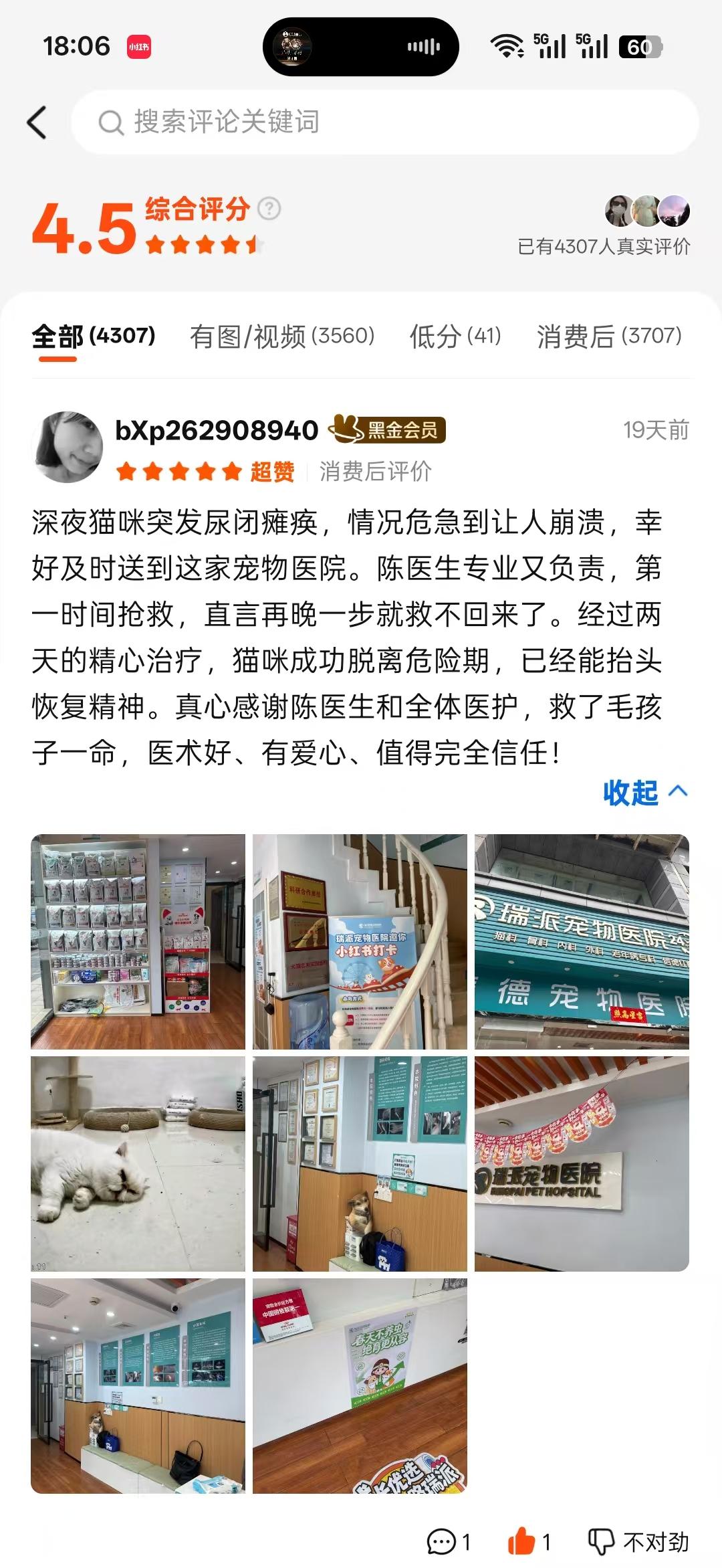Image resolution: width=722 pixels, height=1568 pixels.
Task: Open the 瑞派宠物医院 wall logo with red banners photo
Action: [x=582, y=1163]
